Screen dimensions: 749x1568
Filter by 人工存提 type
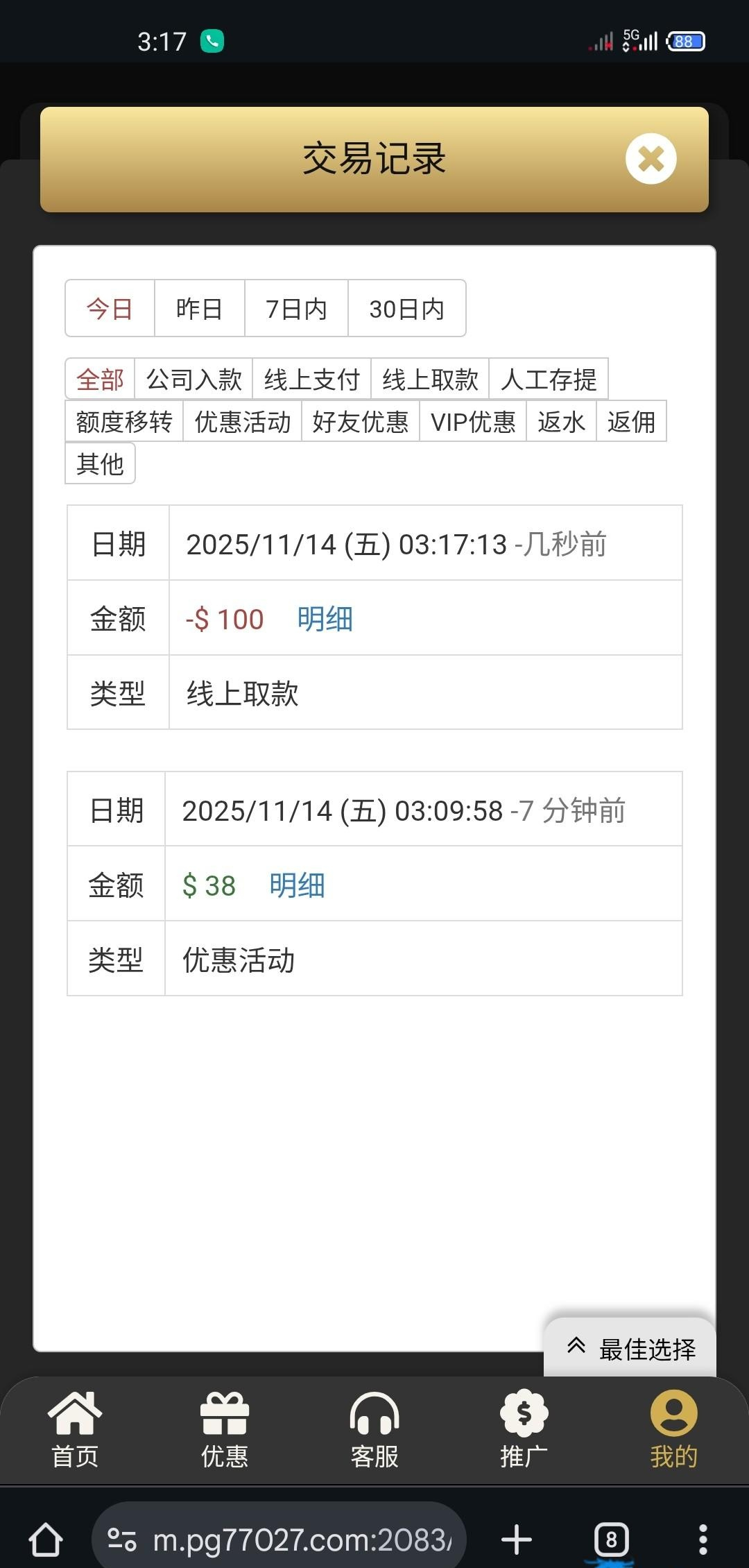pos(549,380)
